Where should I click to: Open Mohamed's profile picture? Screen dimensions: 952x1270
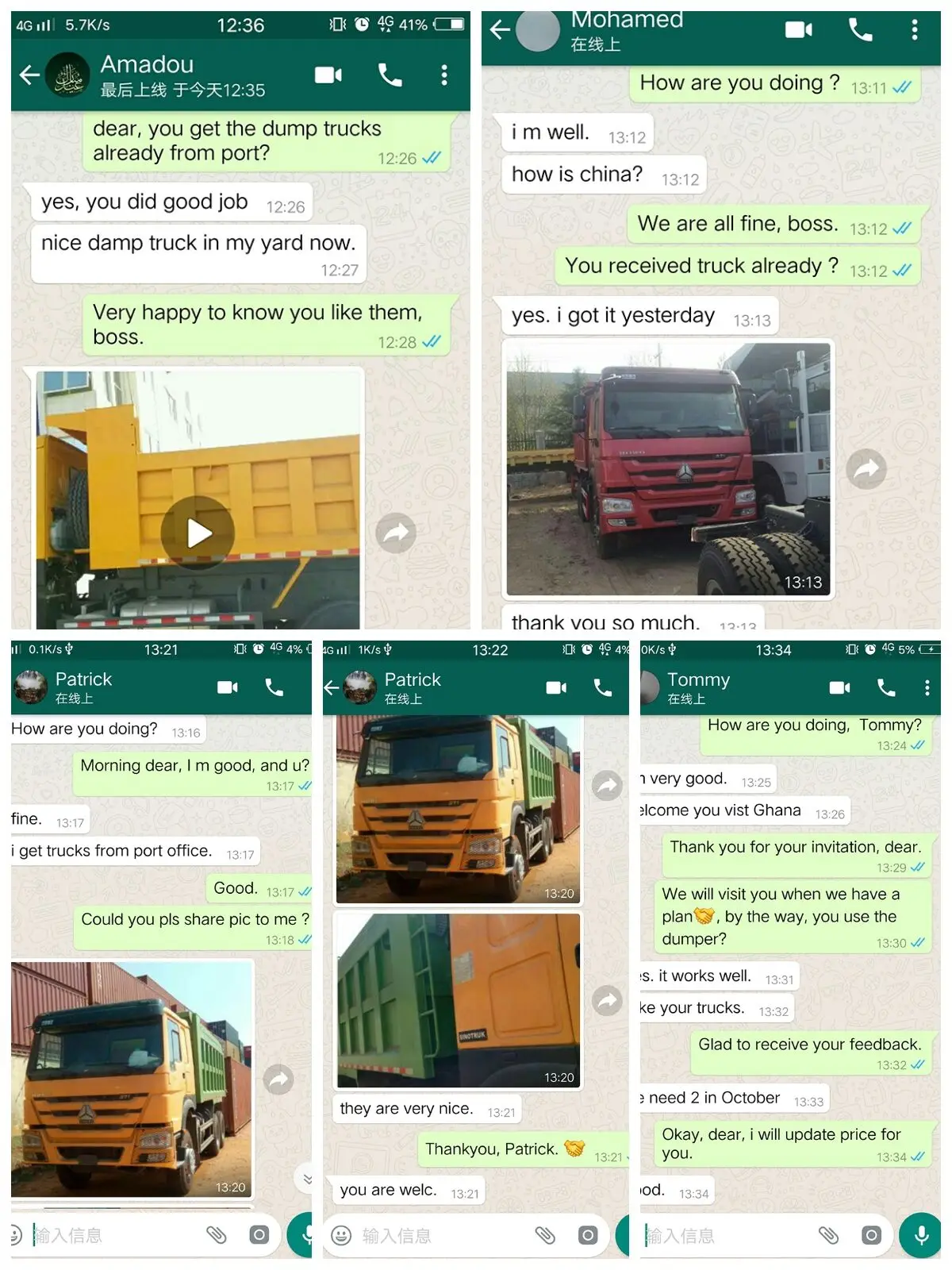pos(538,32)
